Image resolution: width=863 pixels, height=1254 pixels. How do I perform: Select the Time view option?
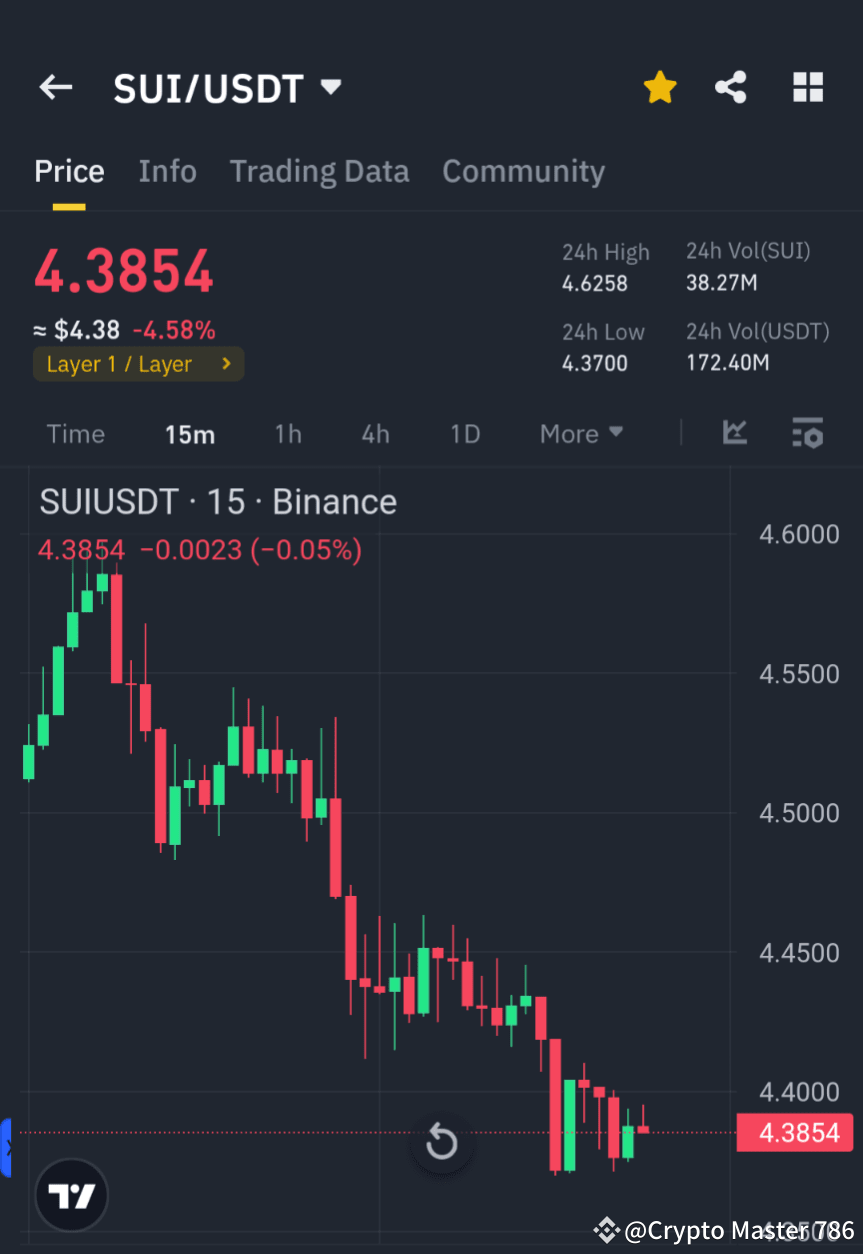(x=75, y=433)
